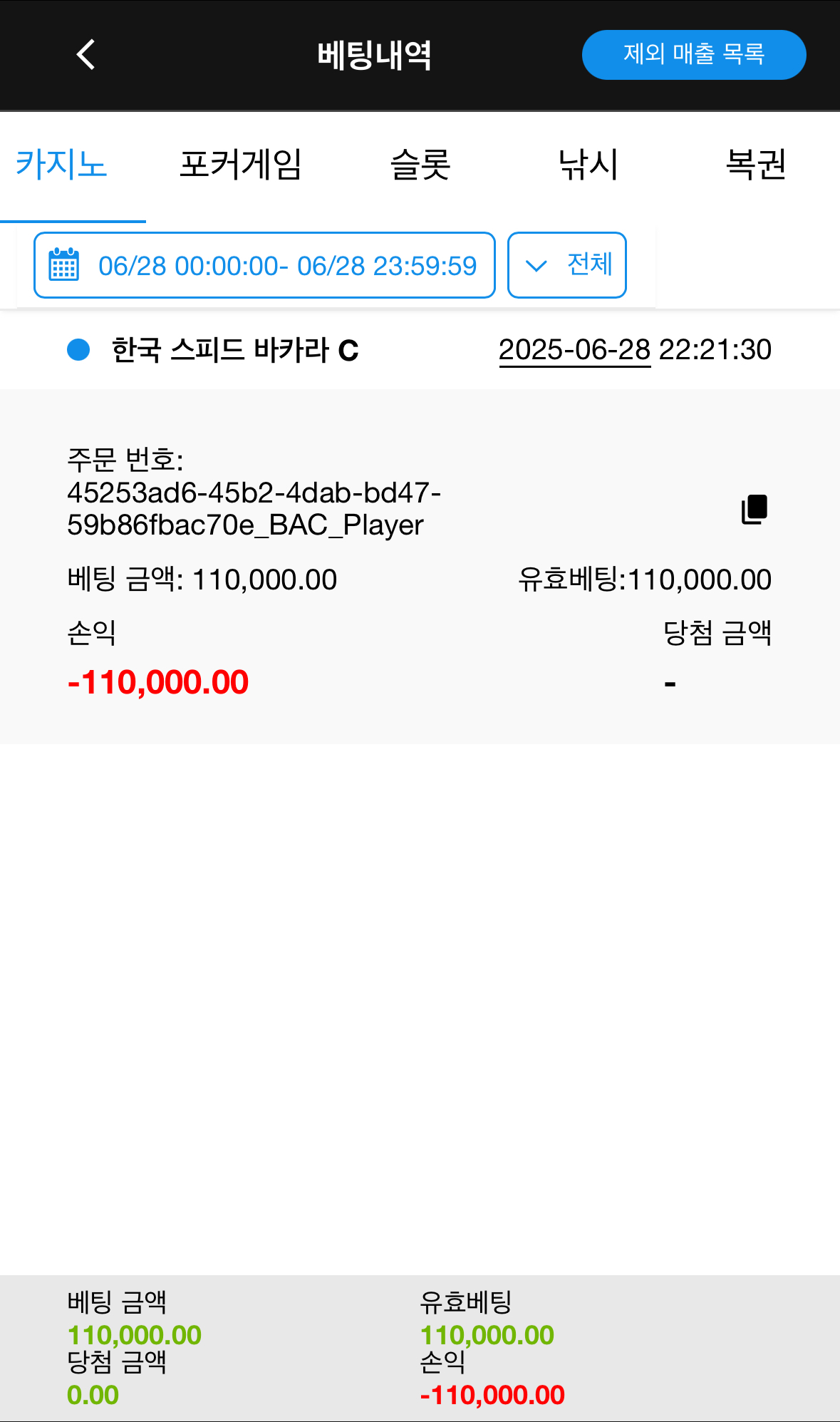Switch to the 복권 tab
This screenshot has width=840, height=1422.
pyautogui.click(x=755, y=165)
